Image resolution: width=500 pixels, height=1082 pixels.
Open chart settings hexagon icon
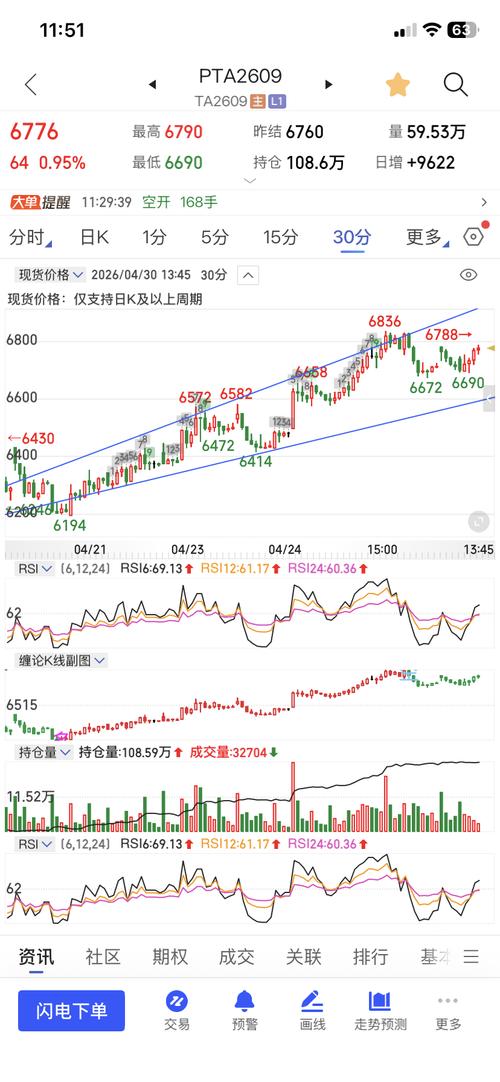[474, 237]
